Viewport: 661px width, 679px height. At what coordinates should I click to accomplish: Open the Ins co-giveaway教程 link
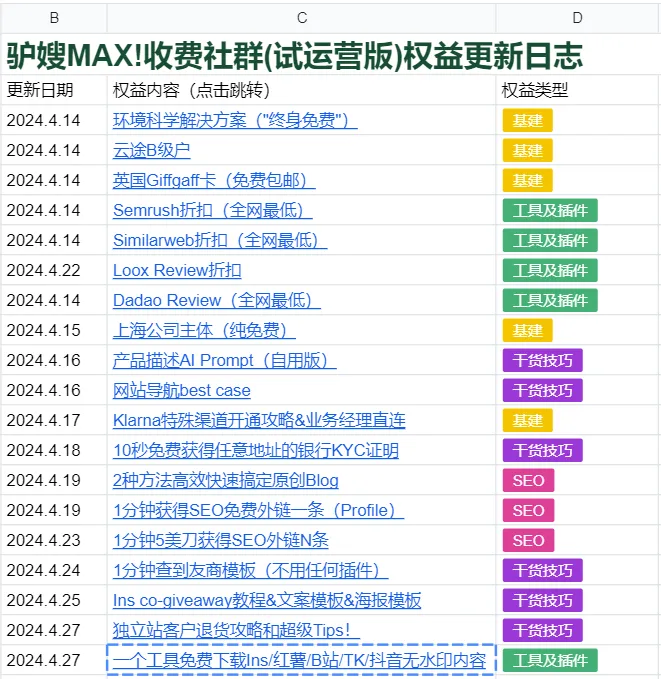pyautogui.click(x=267, y=601)
